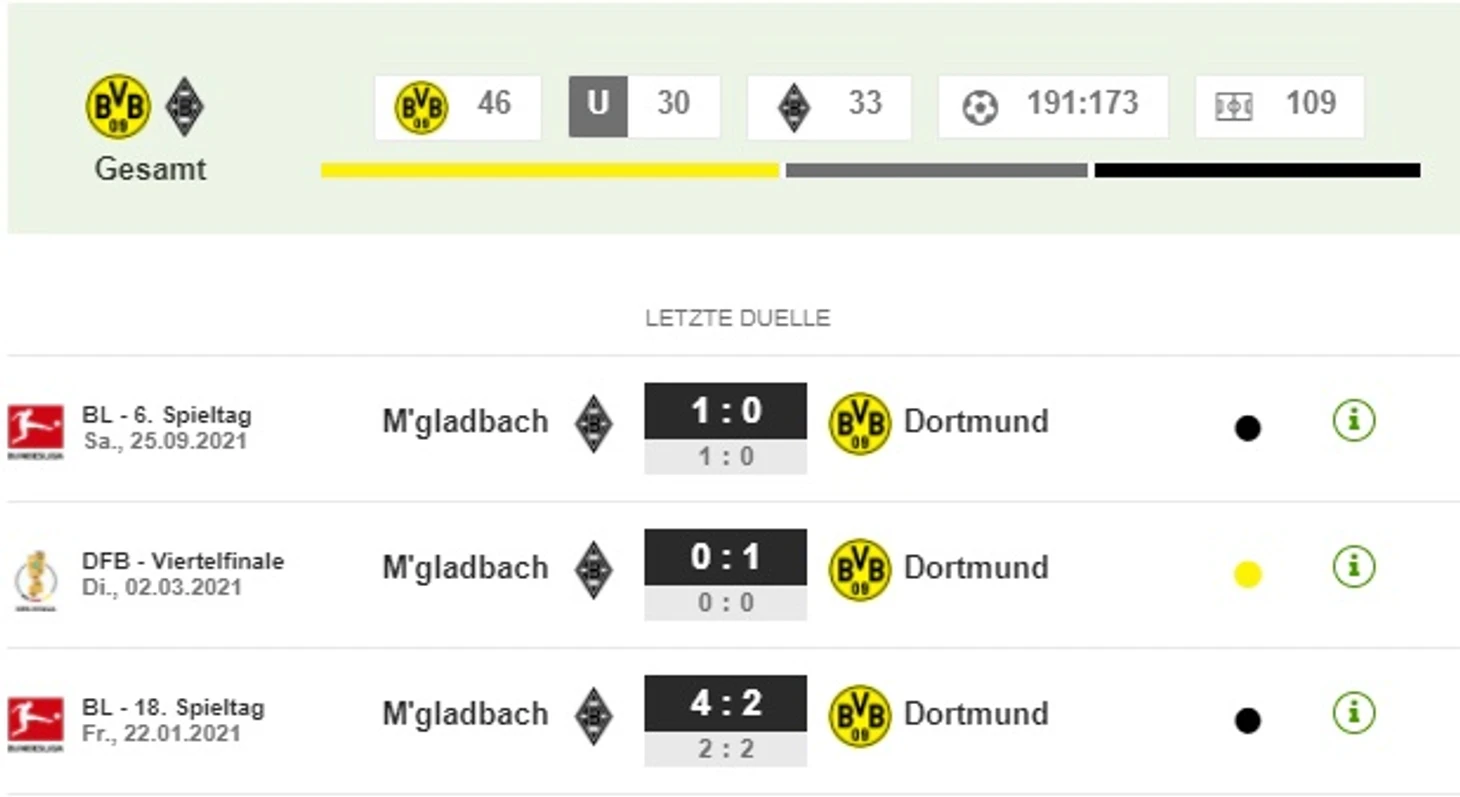This screenshot has height=797, width=1460.
Task: Open match info for the 25.09.2021 game
Action: coord(1354,421)
